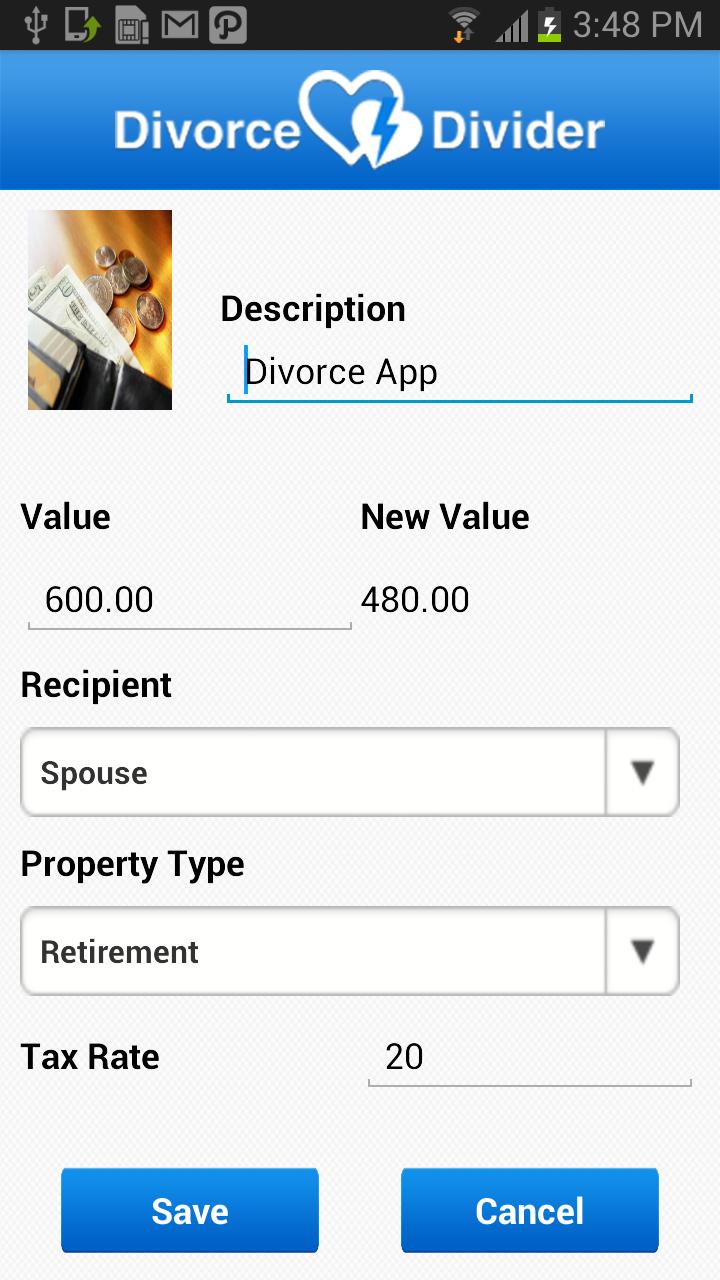Save the asset entry
The height and width of the screenshot is (1280, 720).
190,1211
